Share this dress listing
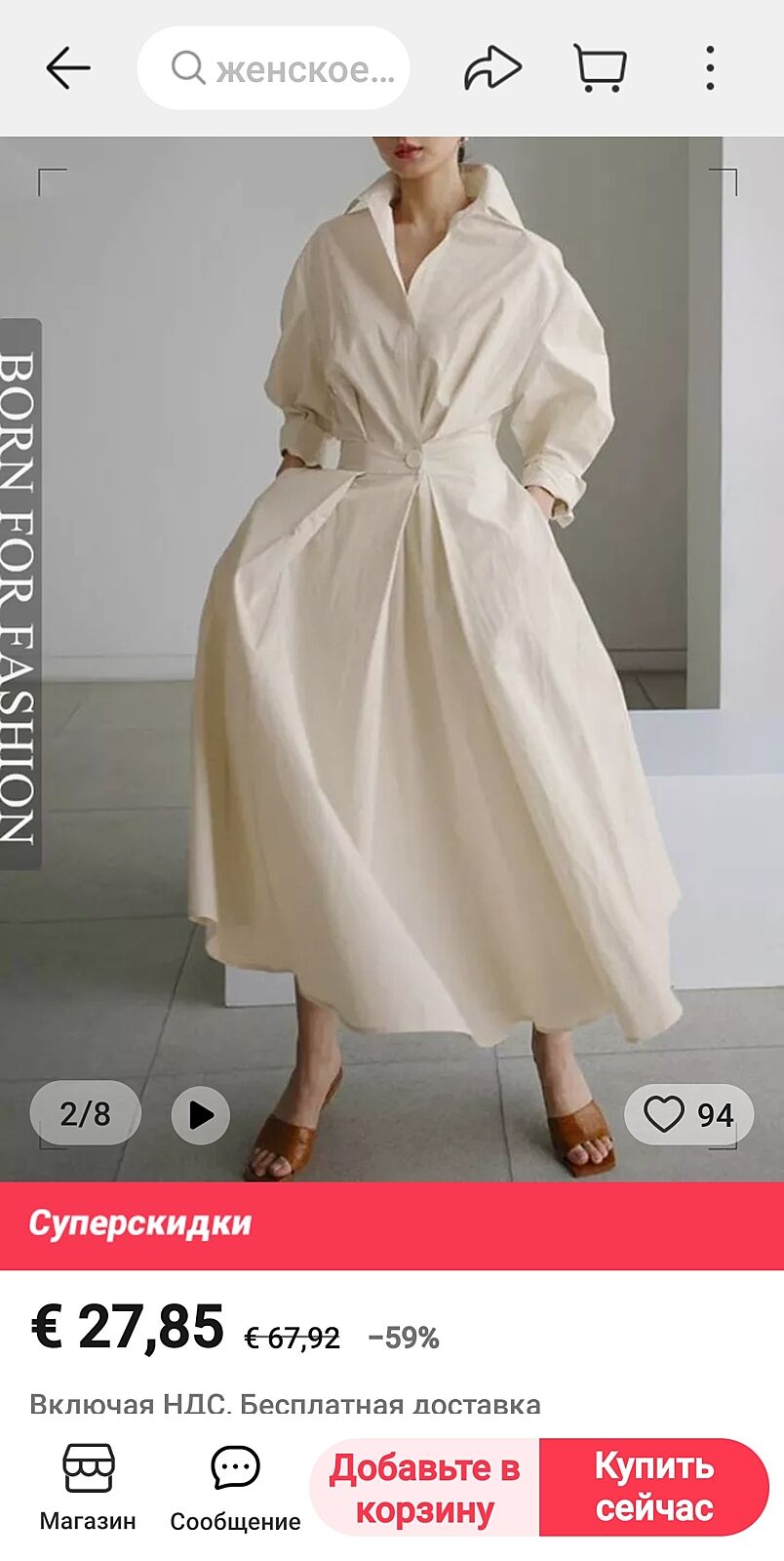The height and width of the screenshot is (1561, 784). [492, 68]
